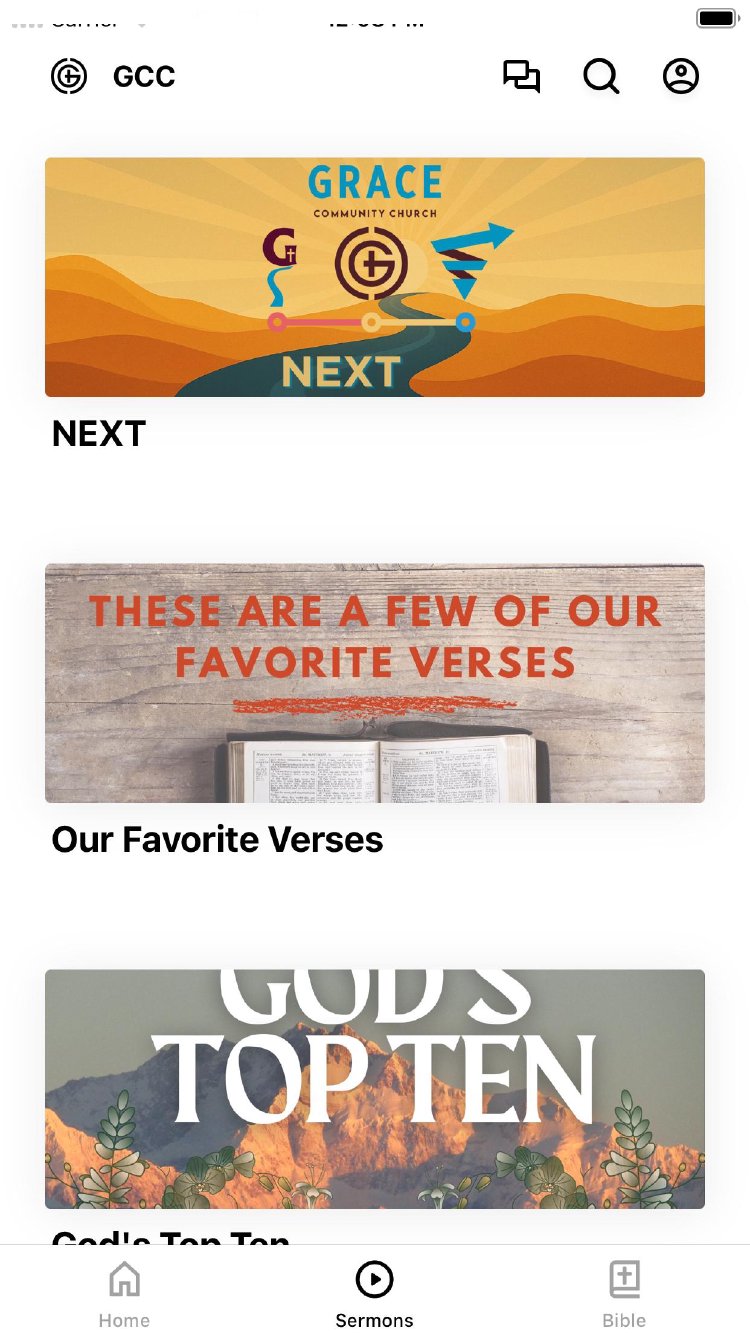Open the Our Favorite Verses series
The width and height of the screenshot is (750, 1334).
375,683
